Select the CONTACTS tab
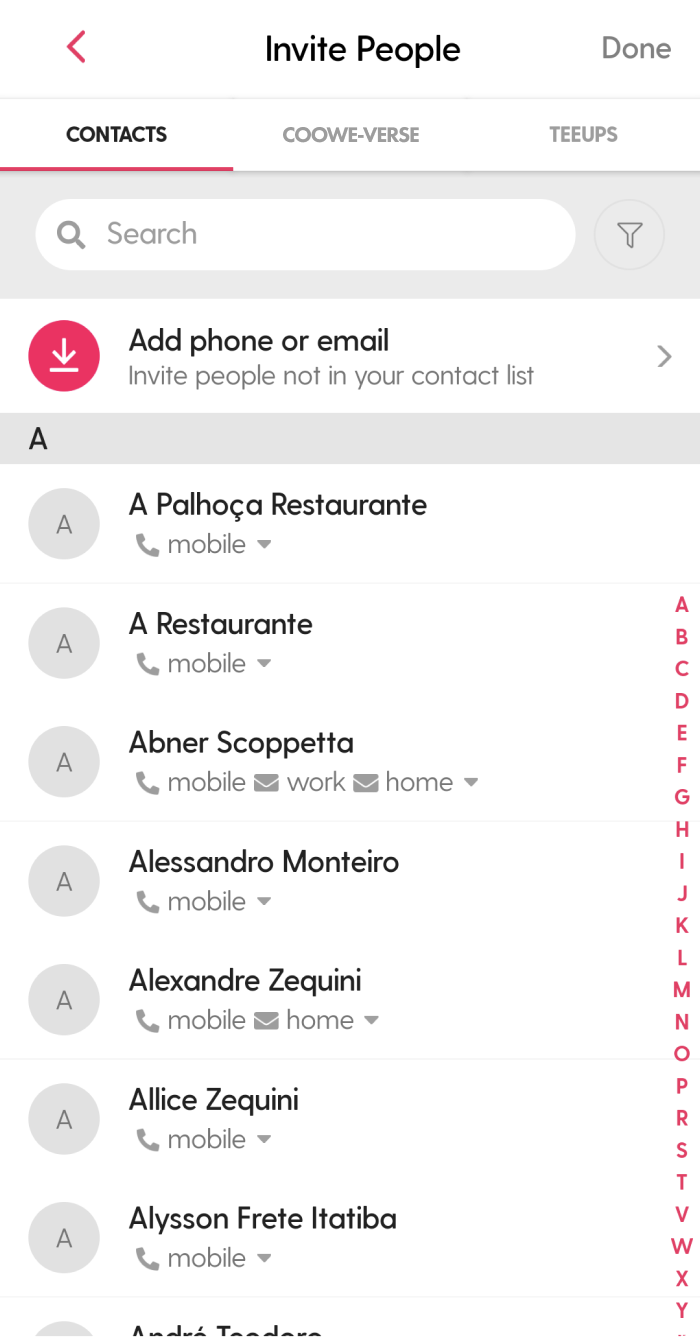 pyautogui.click(x=116, y=135)
